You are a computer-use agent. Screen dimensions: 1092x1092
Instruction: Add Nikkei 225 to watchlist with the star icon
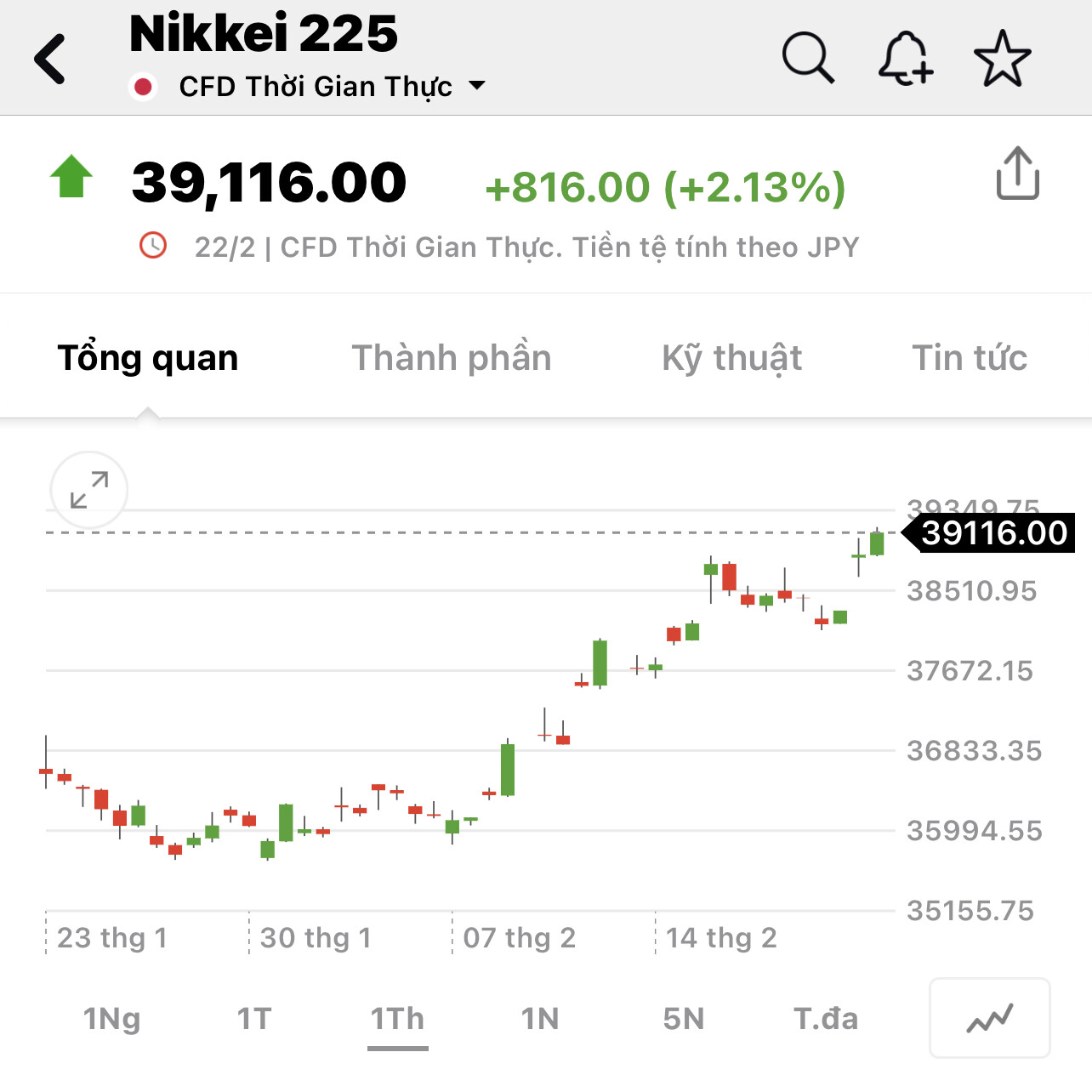pos(1002,59)
